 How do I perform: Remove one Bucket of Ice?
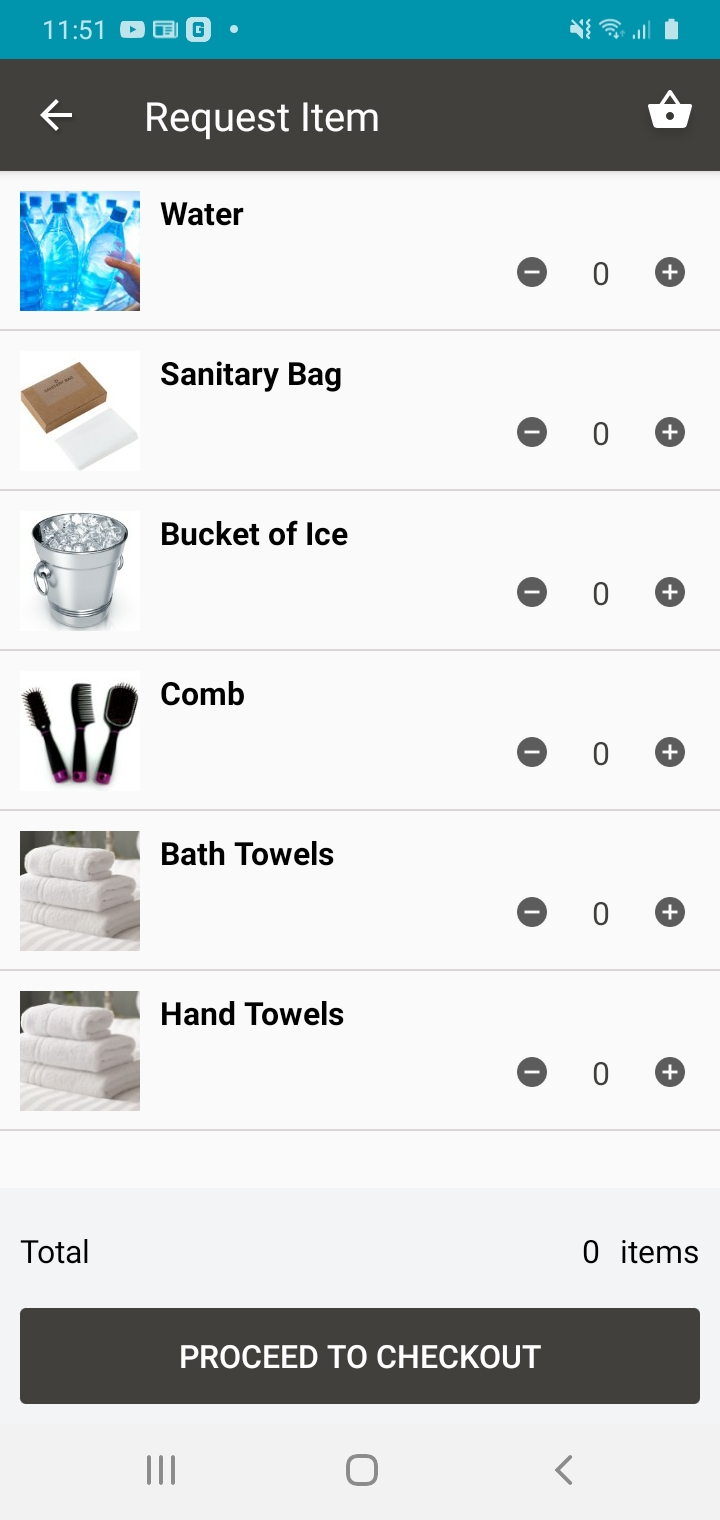532,592
